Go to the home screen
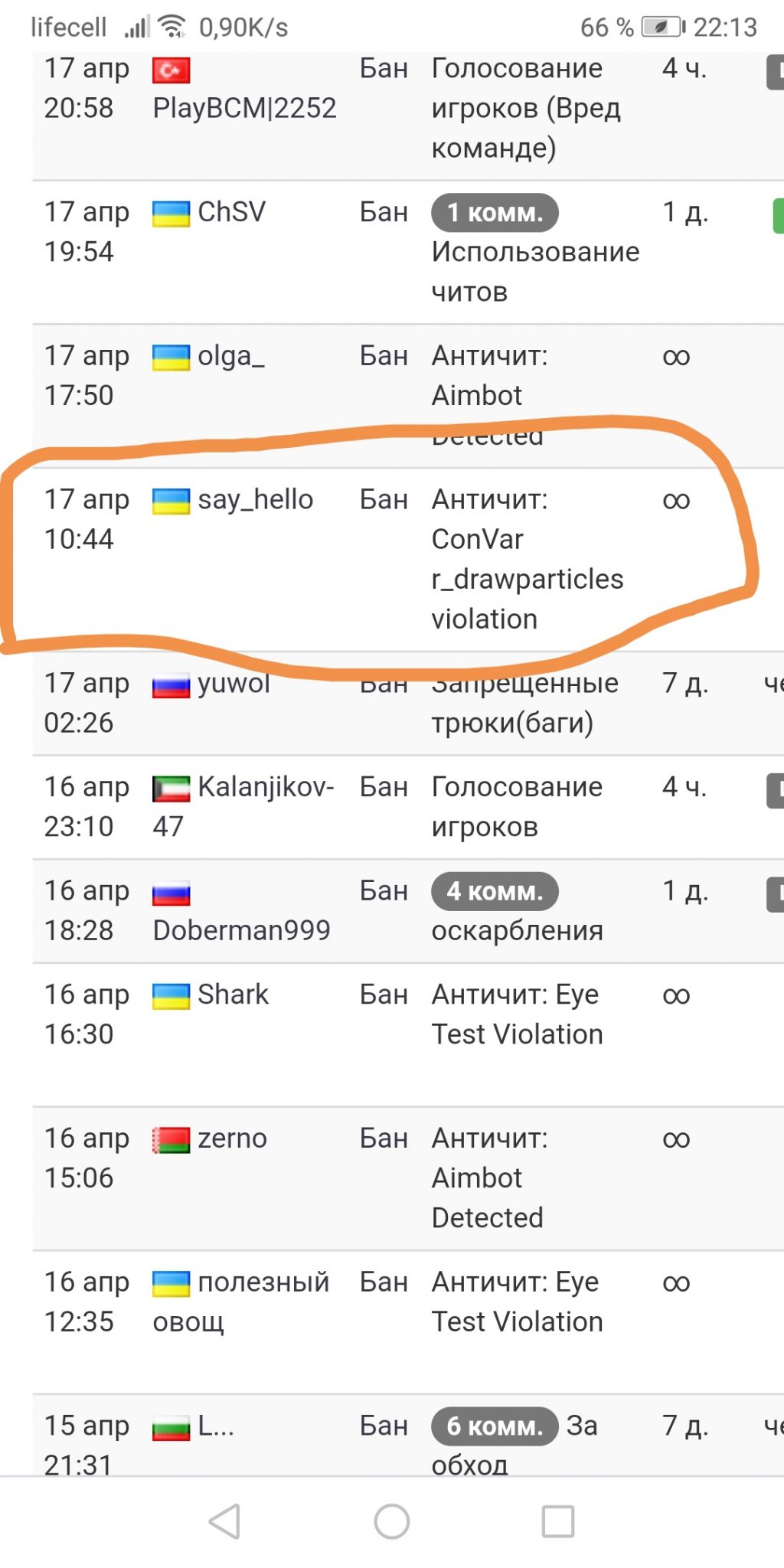The image size is (784, 1568). click(392, 1521)
